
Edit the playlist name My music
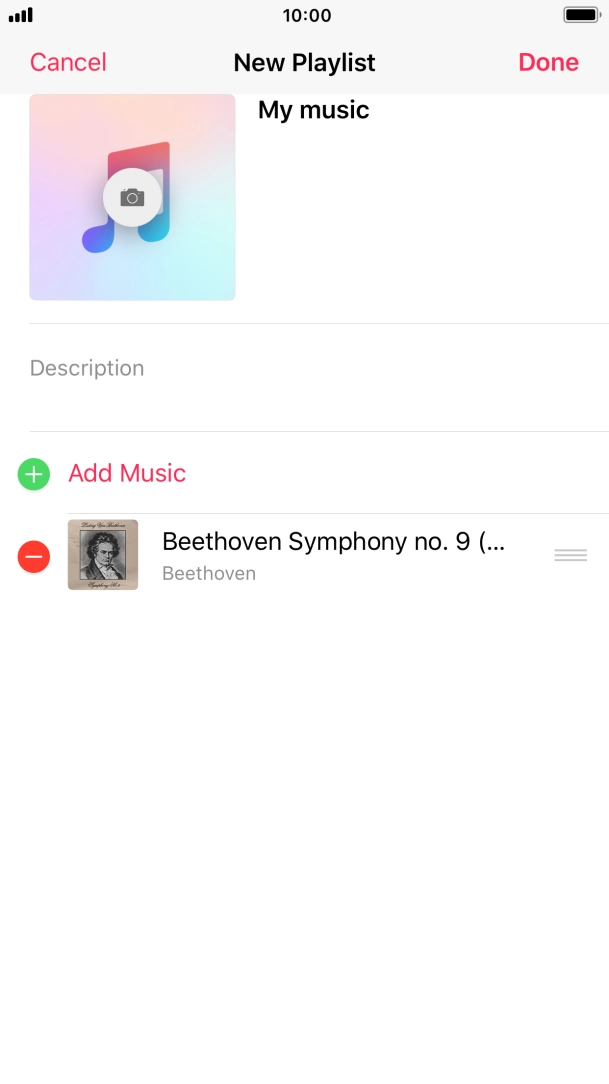pyautogui.click(x=313, y=110)
